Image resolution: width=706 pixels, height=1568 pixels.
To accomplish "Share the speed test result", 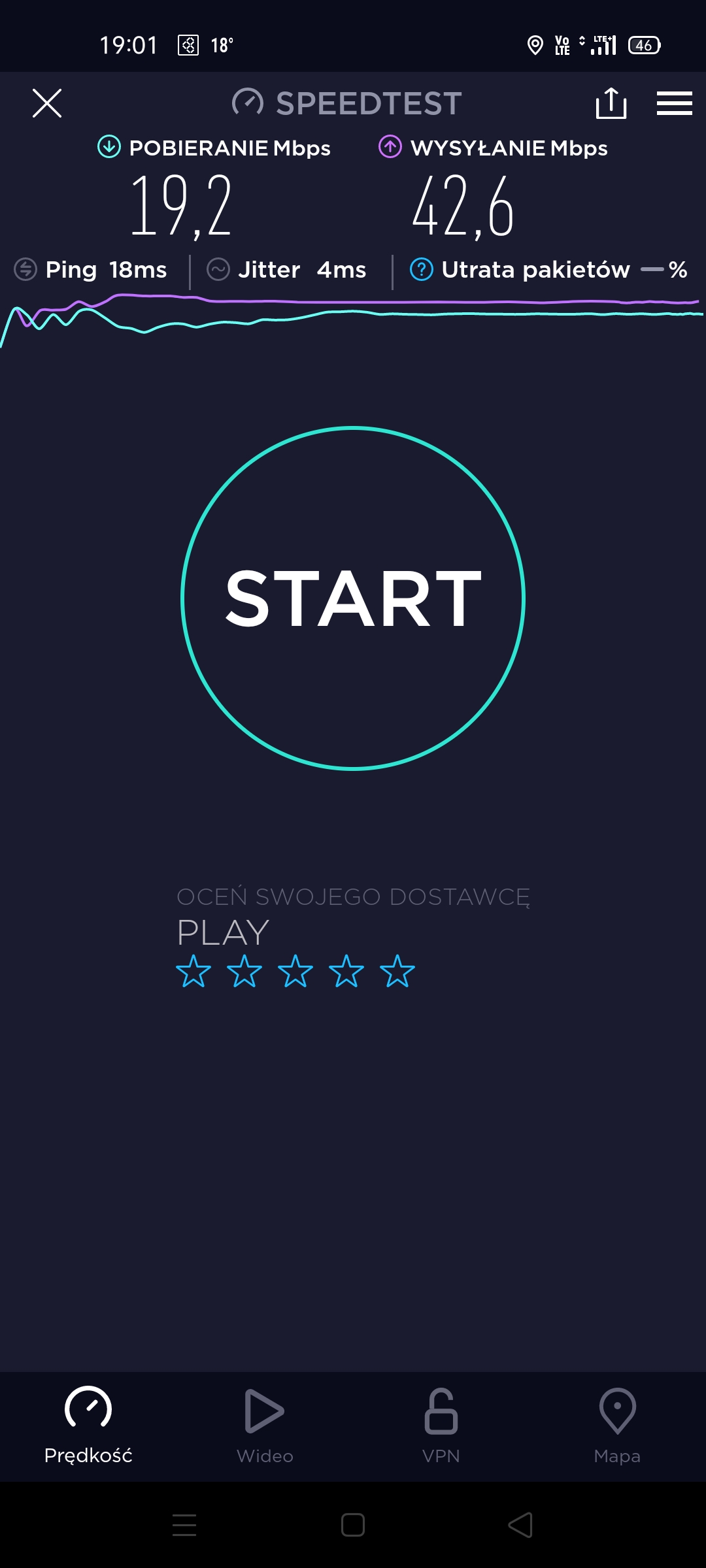I will (x=611, y=103).
